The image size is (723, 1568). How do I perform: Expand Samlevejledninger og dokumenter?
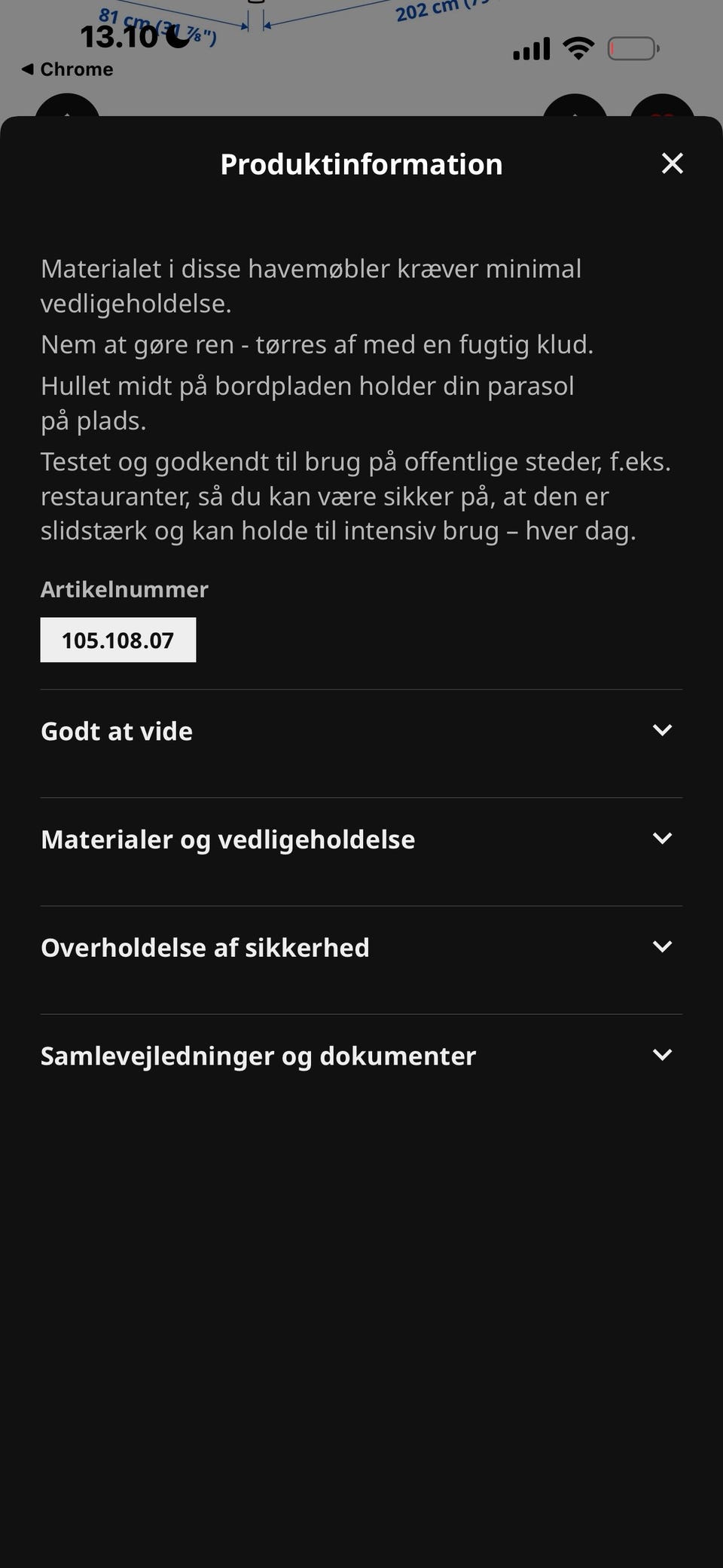(361, 1056)
